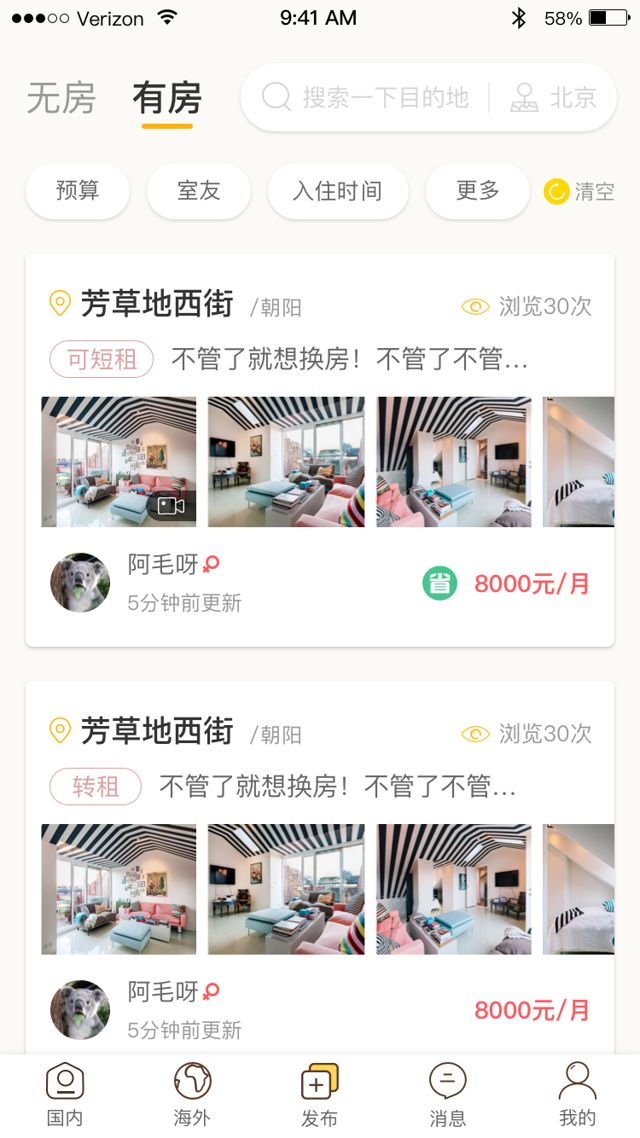Screen dimensions: 640x1138
Task: Open the 转租 芳草地西街 listing
Action: 157,732
